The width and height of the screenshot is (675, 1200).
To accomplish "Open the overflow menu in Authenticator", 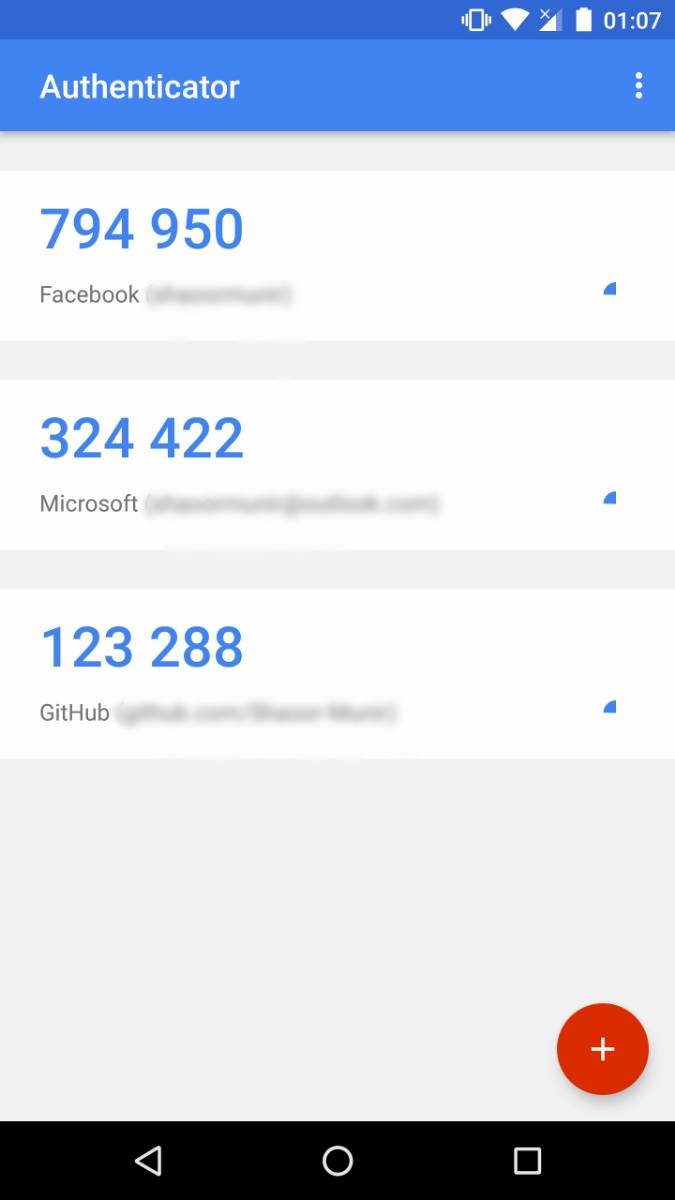I will point(638,86).
